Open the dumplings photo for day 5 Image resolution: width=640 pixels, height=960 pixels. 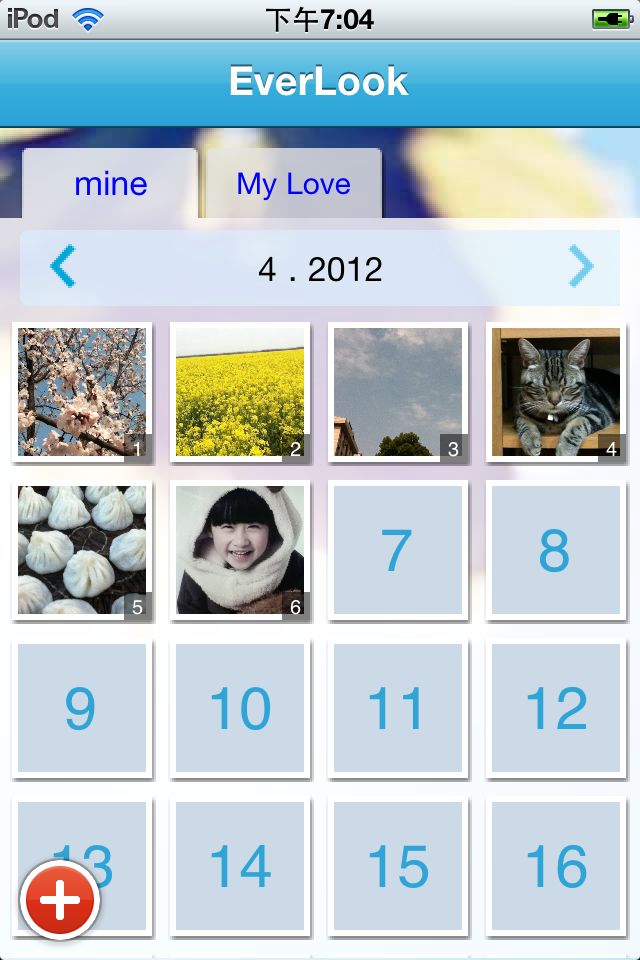(82, 550)
